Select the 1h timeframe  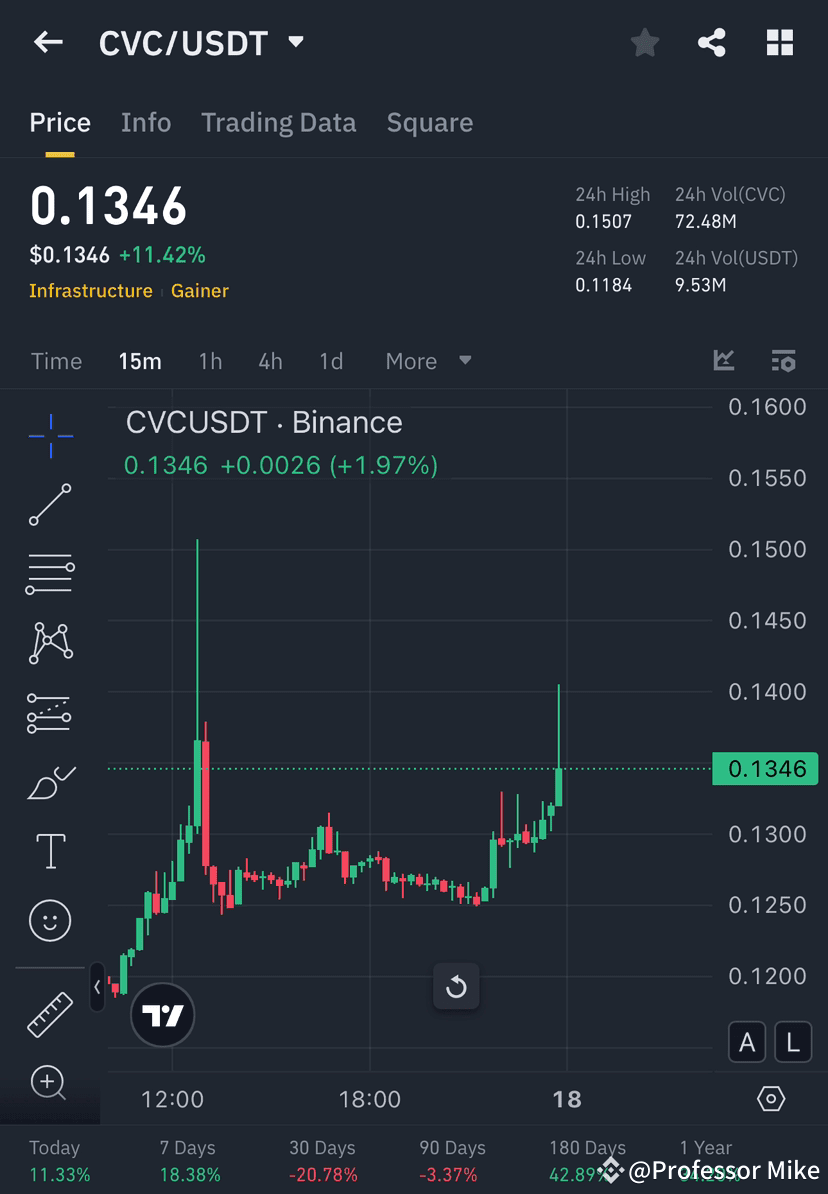(210, 361)
